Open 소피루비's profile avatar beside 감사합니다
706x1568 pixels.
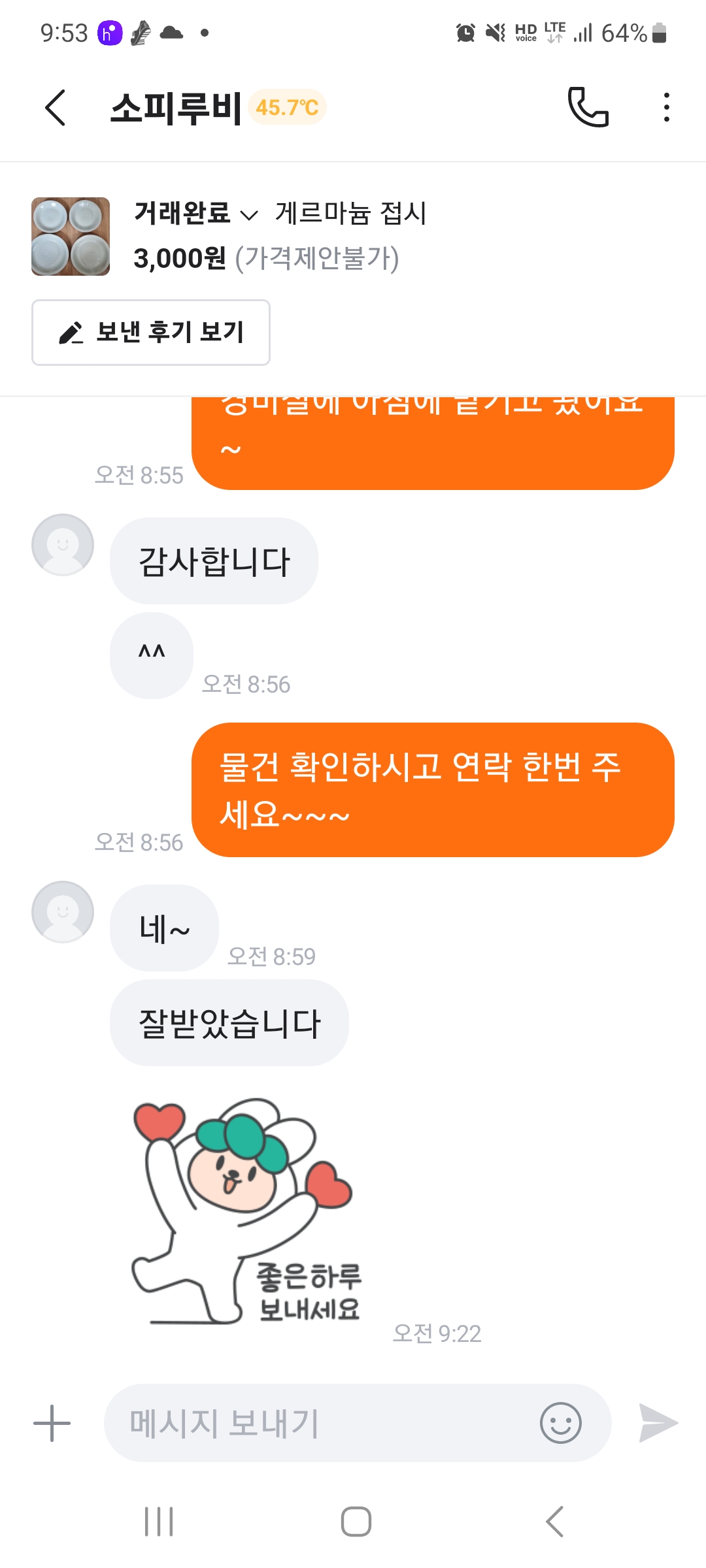coord(63,545)
